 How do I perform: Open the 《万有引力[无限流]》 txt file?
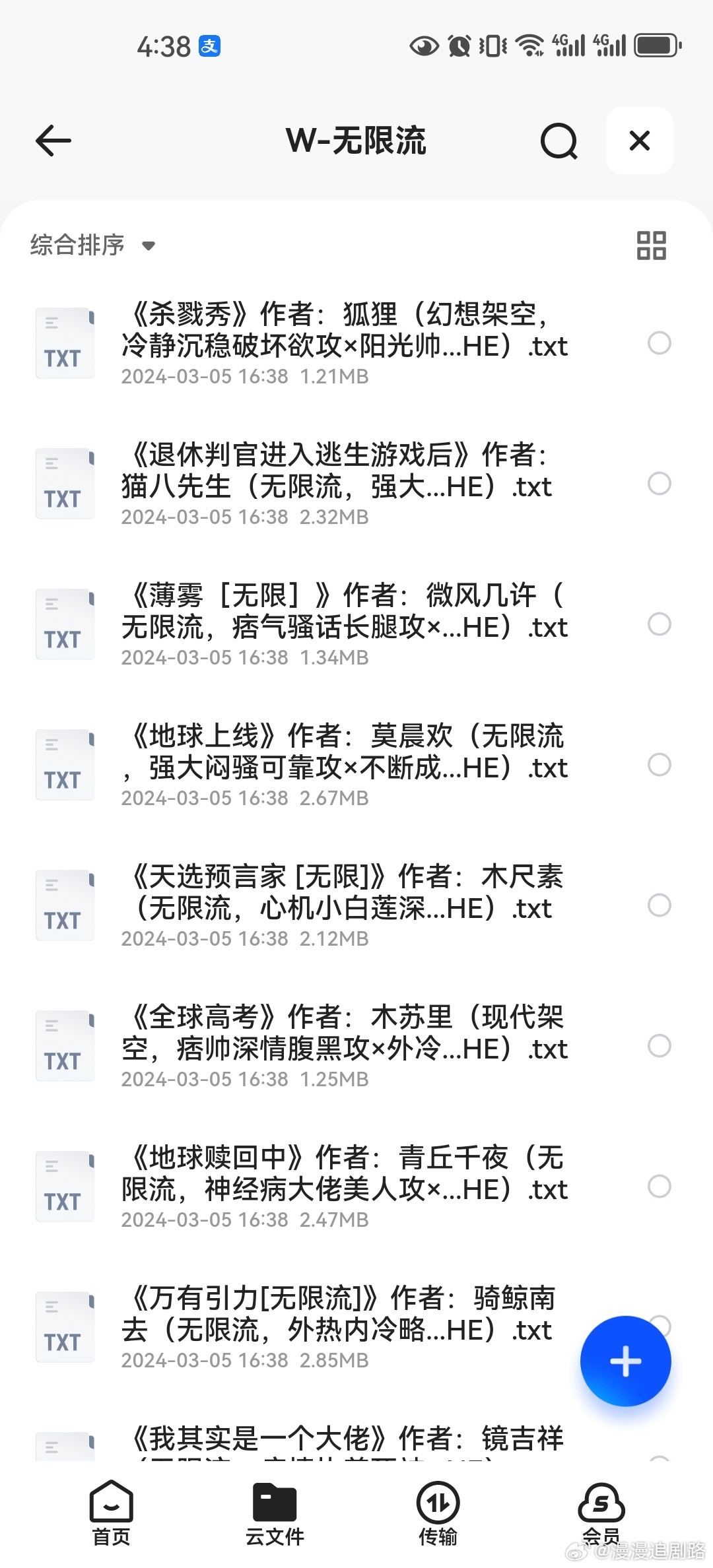click(304, 1327)
